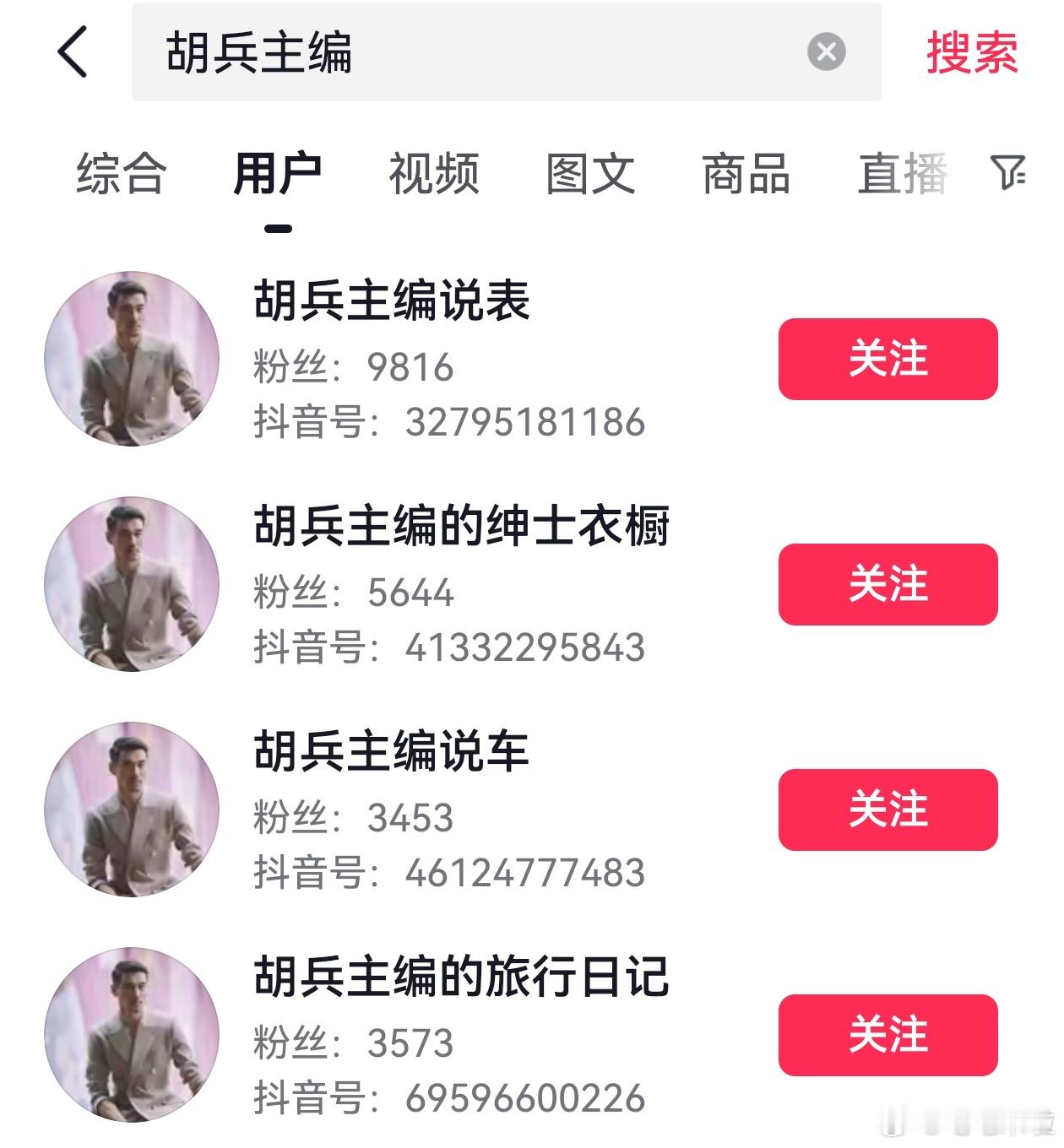This screenshot has height=1148, width=1064.
Task: Open the profile 胡兵主编说表
Action: (x=392, y=301)
